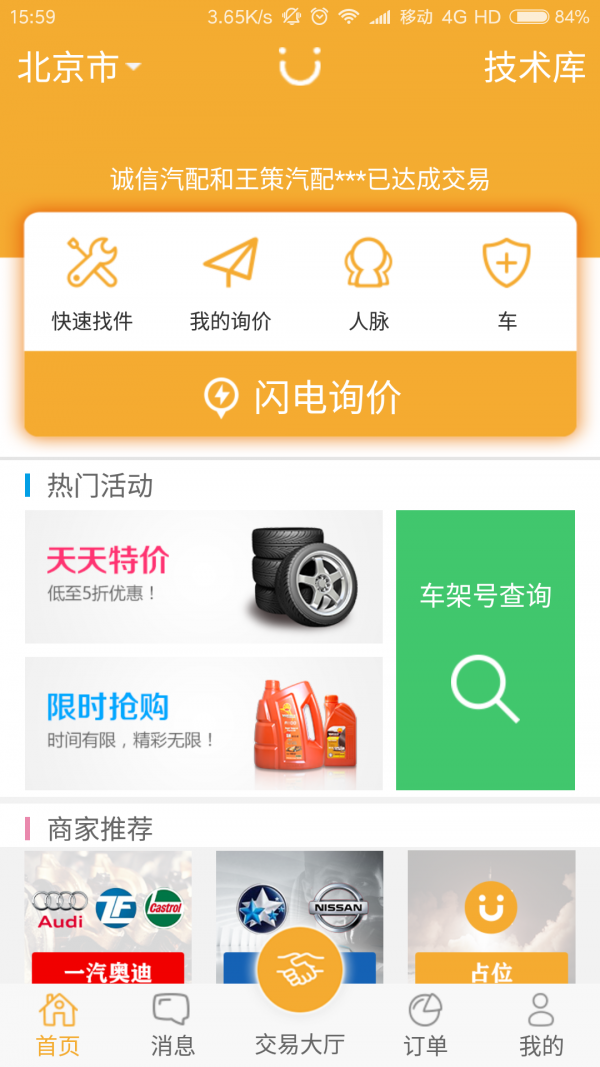Open the 北京市 city dropdown
600x1067 pixels.
[78, 68]
